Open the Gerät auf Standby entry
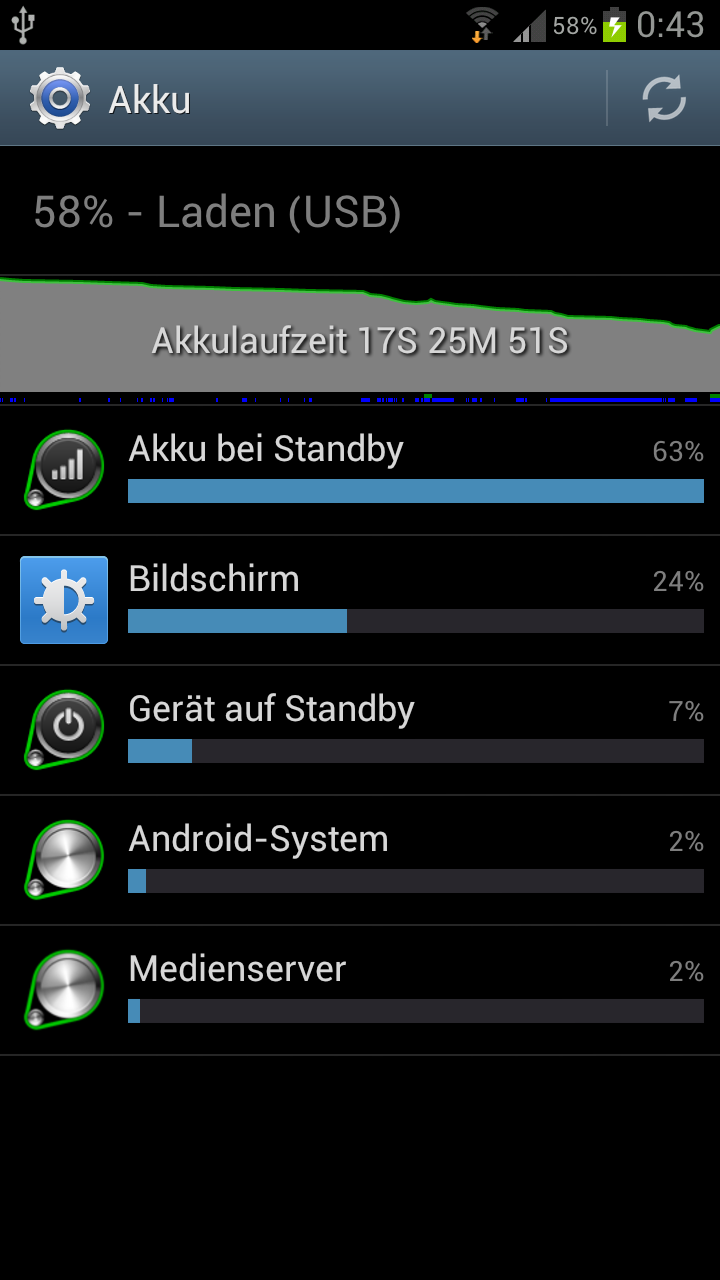The height and width of the screenshot is (1280, 720). click(360, 730)
